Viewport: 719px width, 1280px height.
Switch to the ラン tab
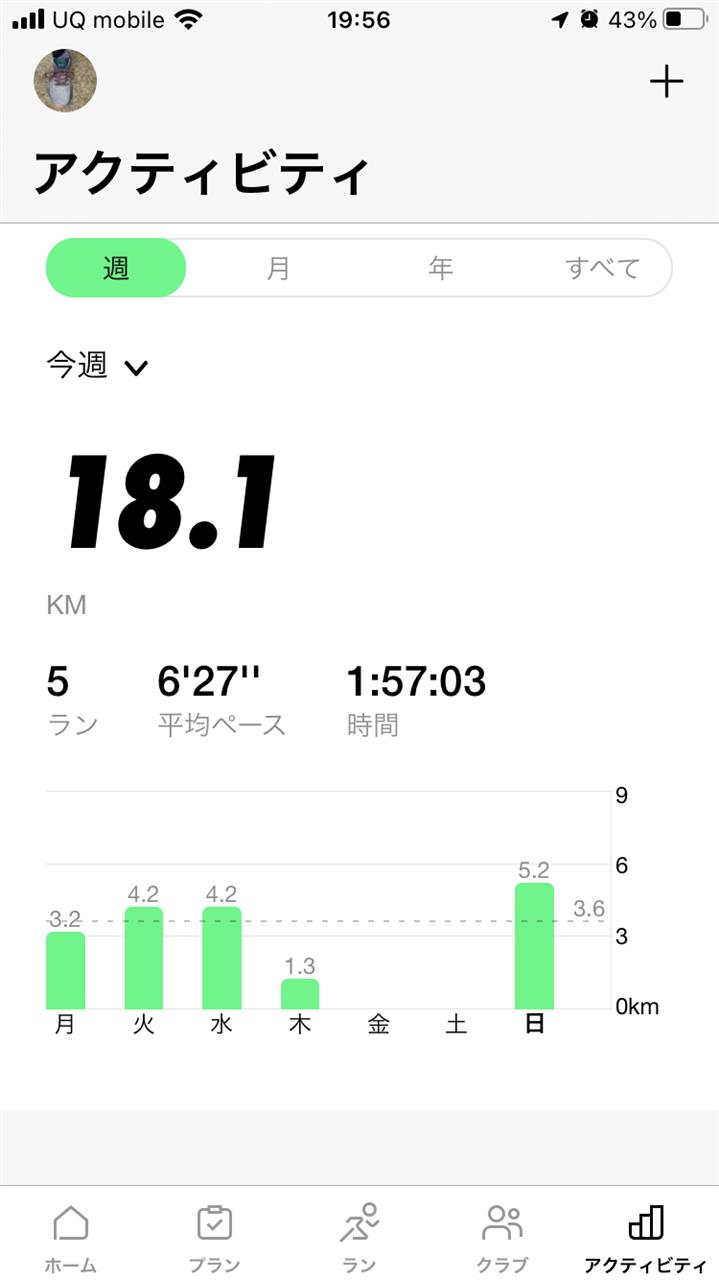click(x=359, y=1238)
